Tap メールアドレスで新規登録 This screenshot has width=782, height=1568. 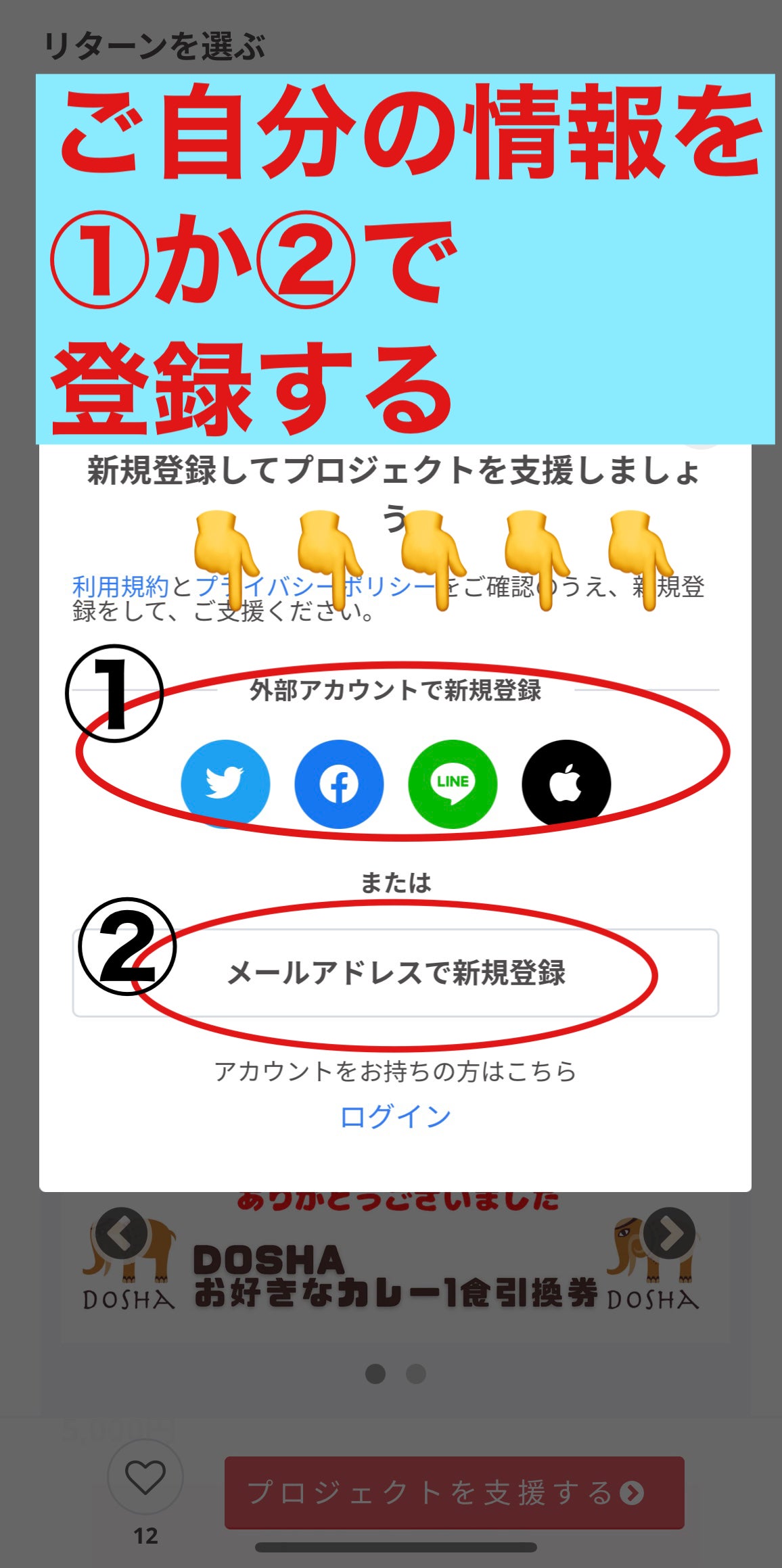point(395,972)
